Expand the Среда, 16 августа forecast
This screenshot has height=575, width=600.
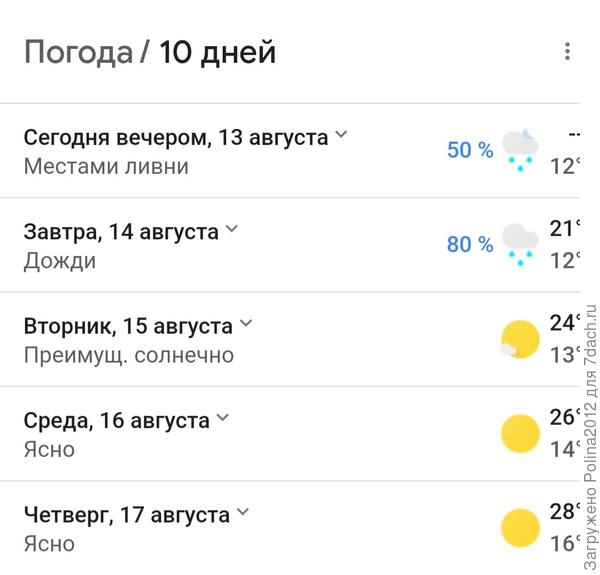point(223,418)
